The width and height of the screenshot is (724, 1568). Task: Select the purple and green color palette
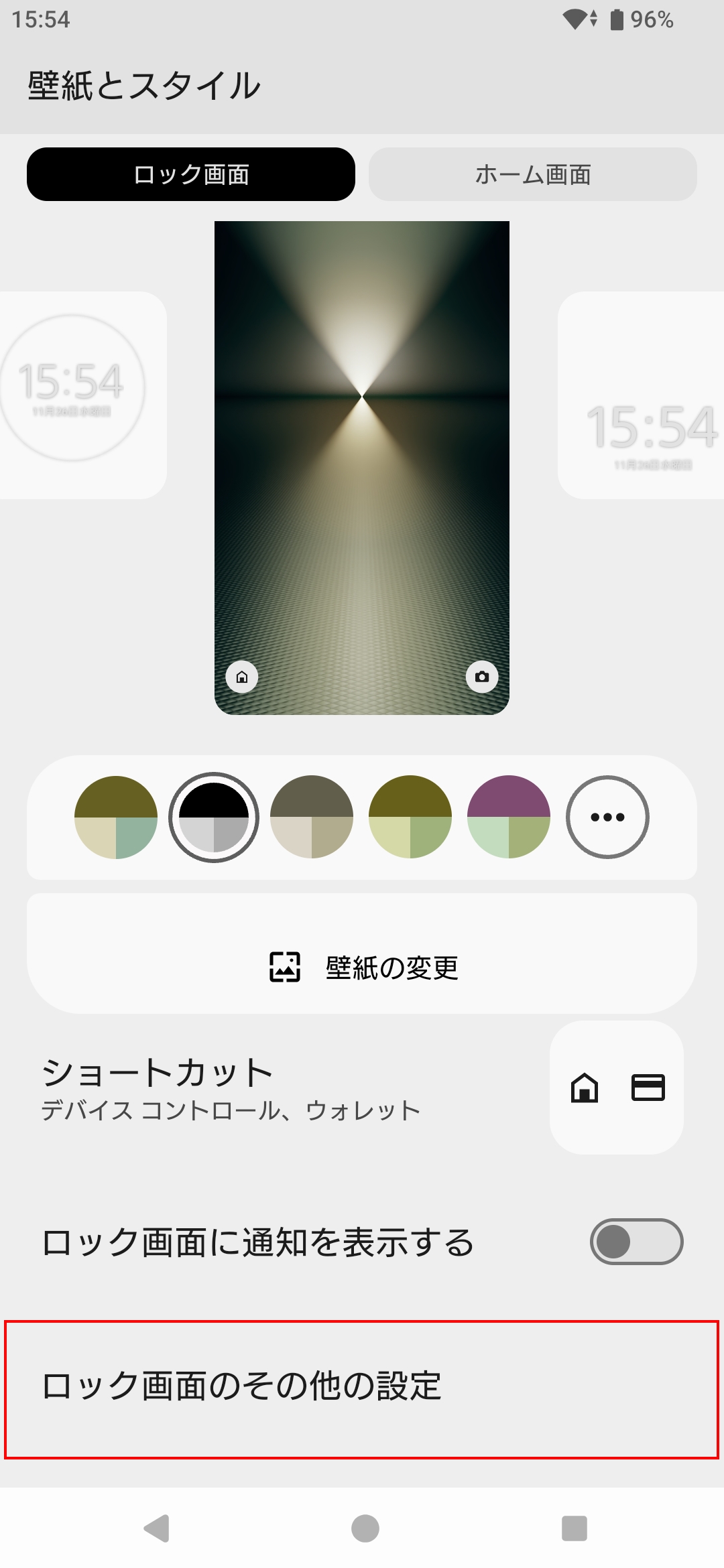tap(509, 817)
